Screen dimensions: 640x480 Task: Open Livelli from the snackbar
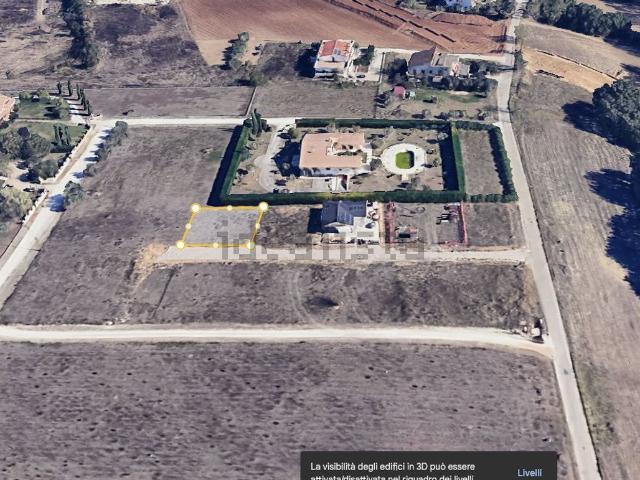point(529,472)
